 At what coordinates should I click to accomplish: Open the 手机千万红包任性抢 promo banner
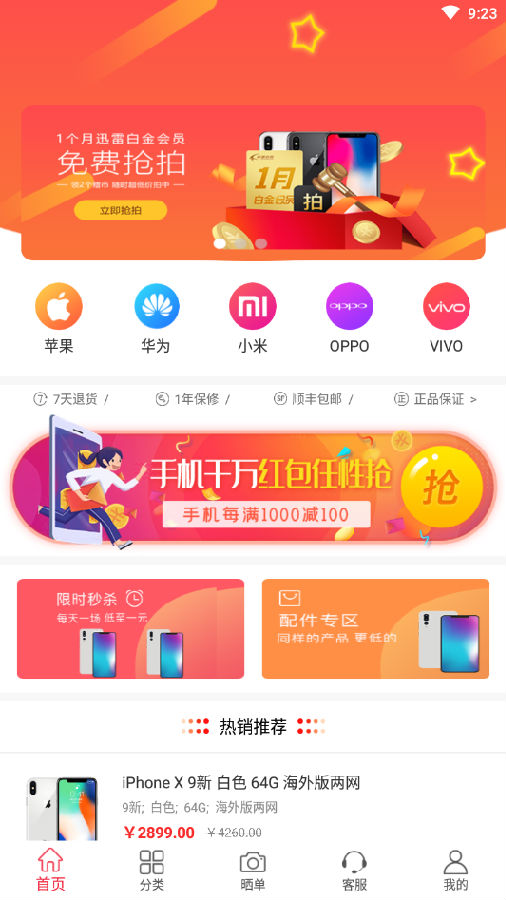tap(253, 486)
